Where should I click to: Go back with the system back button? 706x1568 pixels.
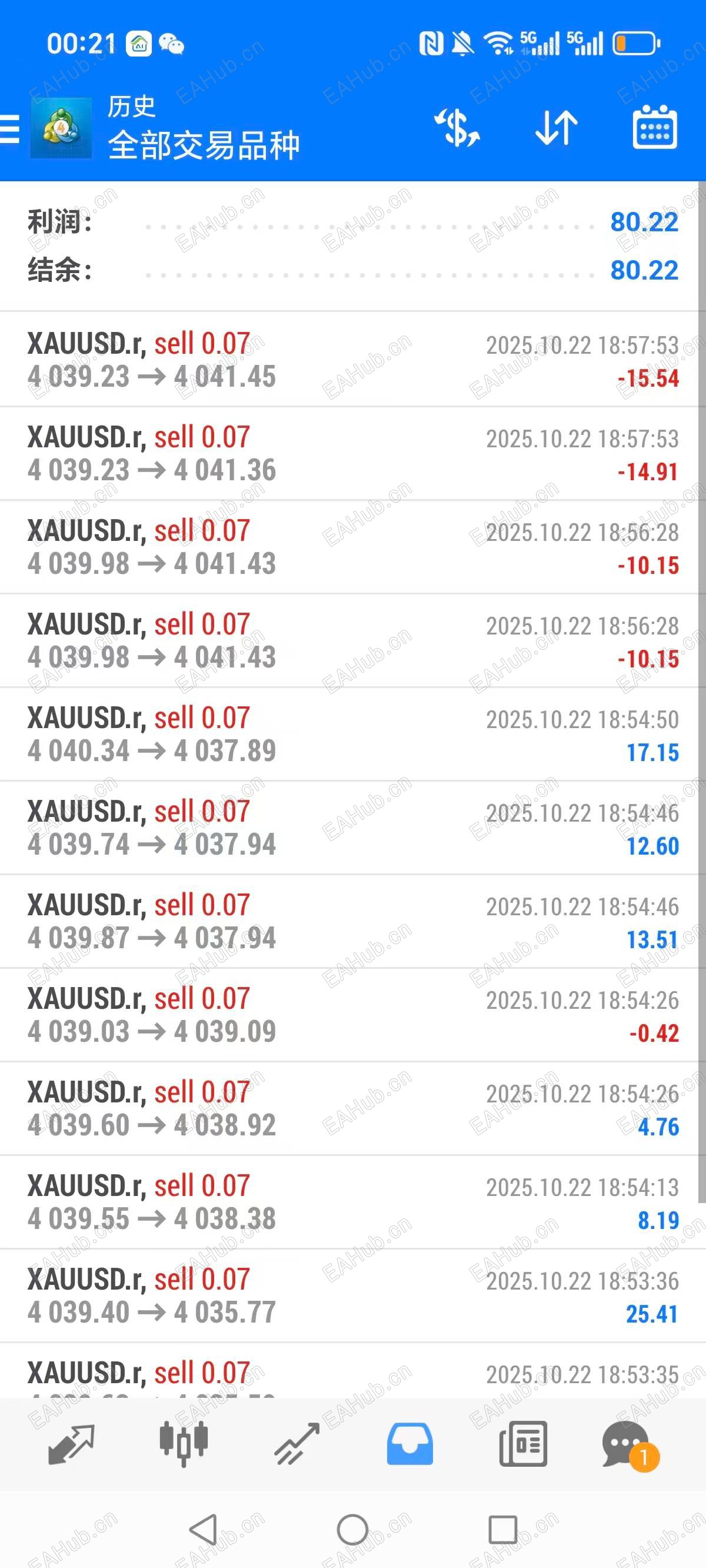(204, 1530)
